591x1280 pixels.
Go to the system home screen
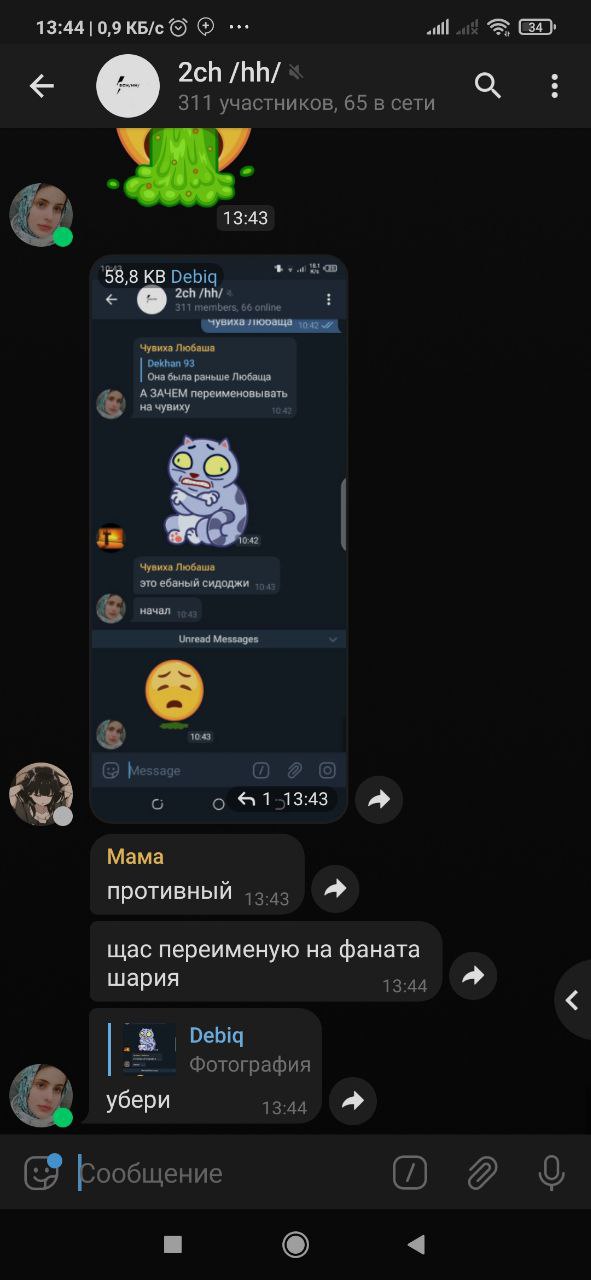coord(295,1244)
